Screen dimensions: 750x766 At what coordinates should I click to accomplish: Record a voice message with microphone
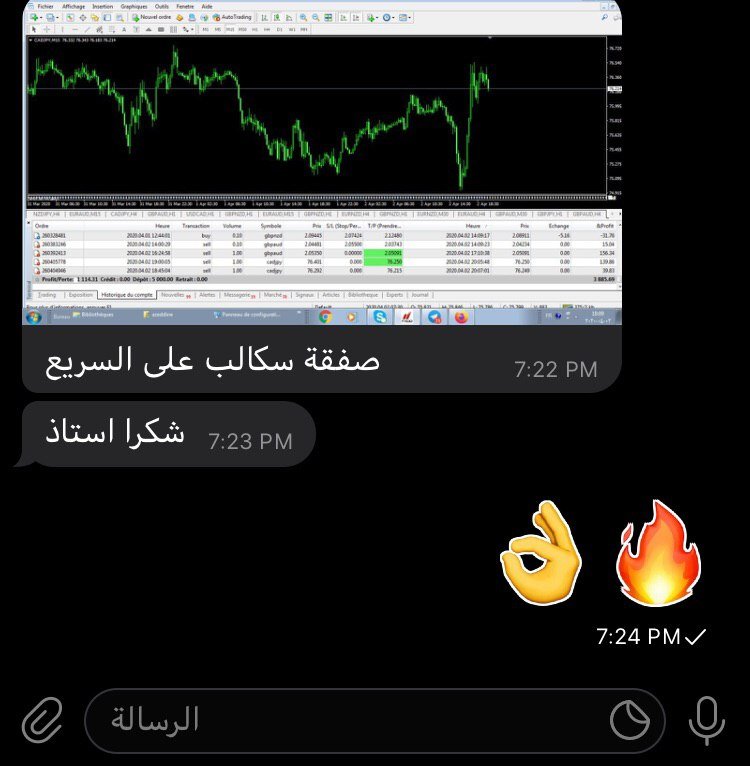click(x=707, y=719)
